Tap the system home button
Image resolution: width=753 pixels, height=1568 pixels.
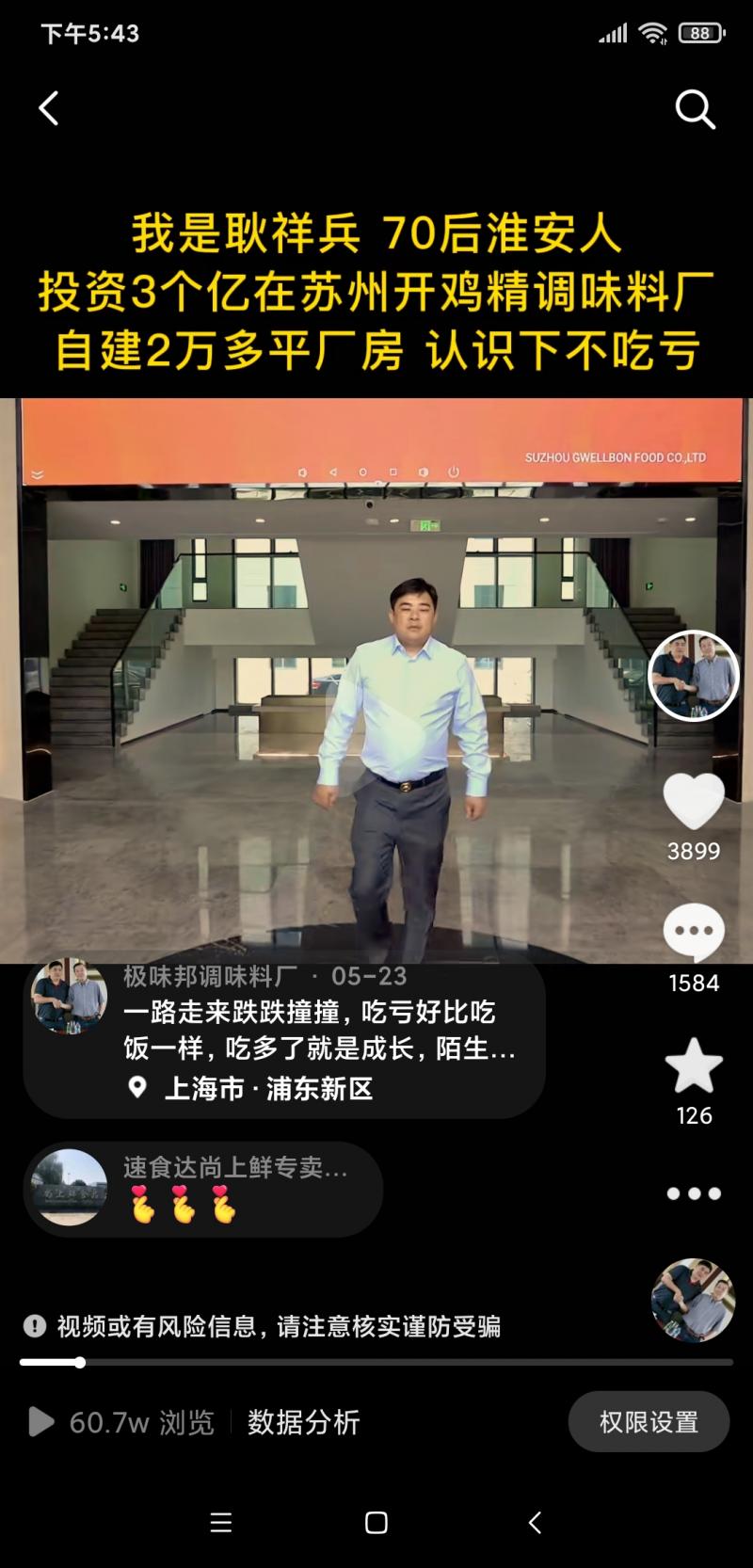tap(376, 1523)
